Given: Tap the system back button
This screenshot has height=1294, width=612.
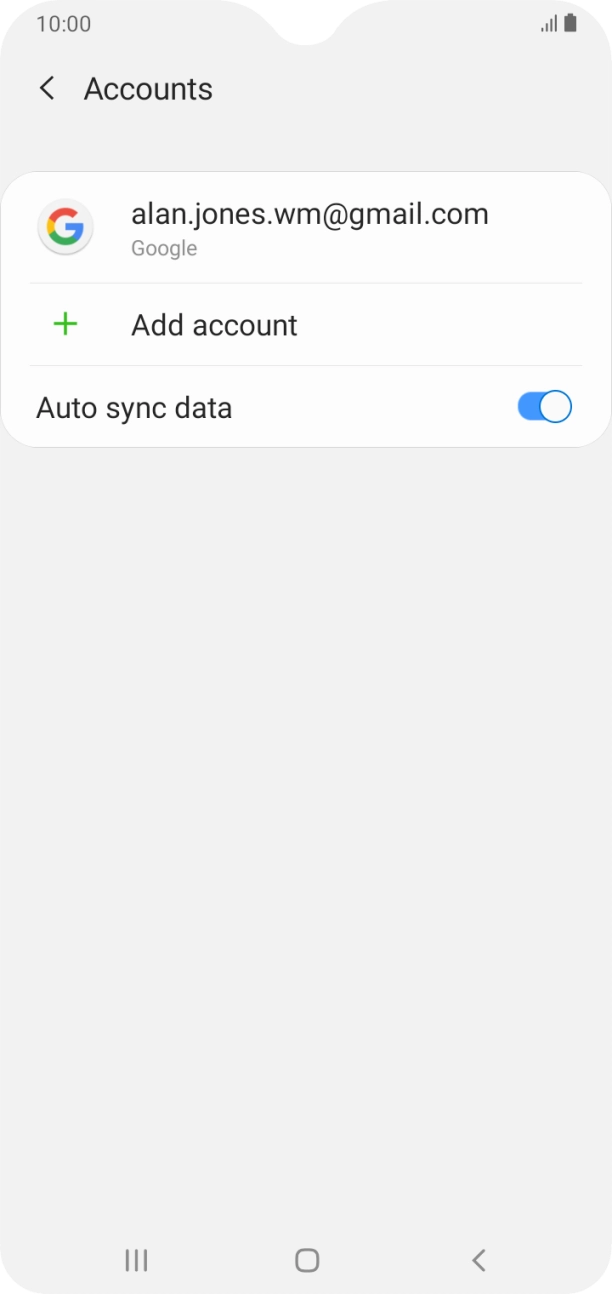Looking at the screenshot, I should click(478, 1260).
